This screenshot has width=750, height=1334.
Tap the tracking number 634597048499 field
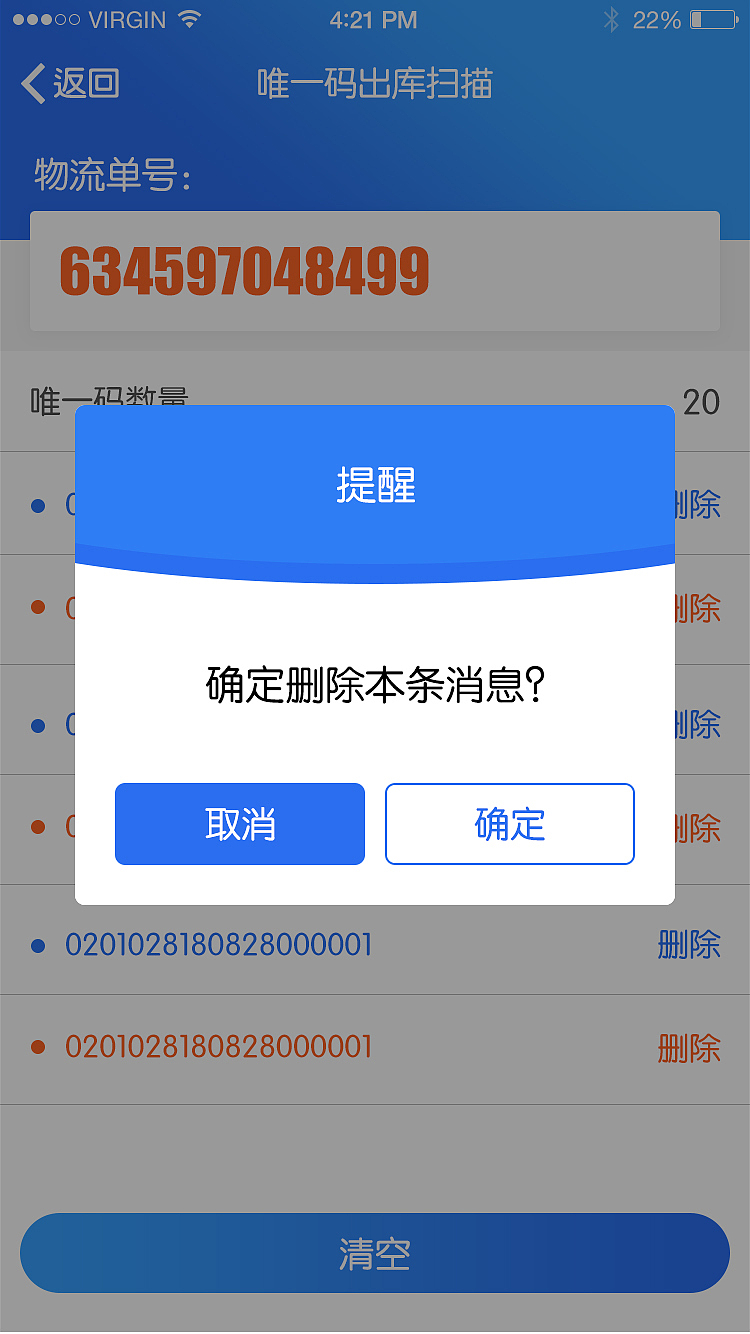coord(375,270)
